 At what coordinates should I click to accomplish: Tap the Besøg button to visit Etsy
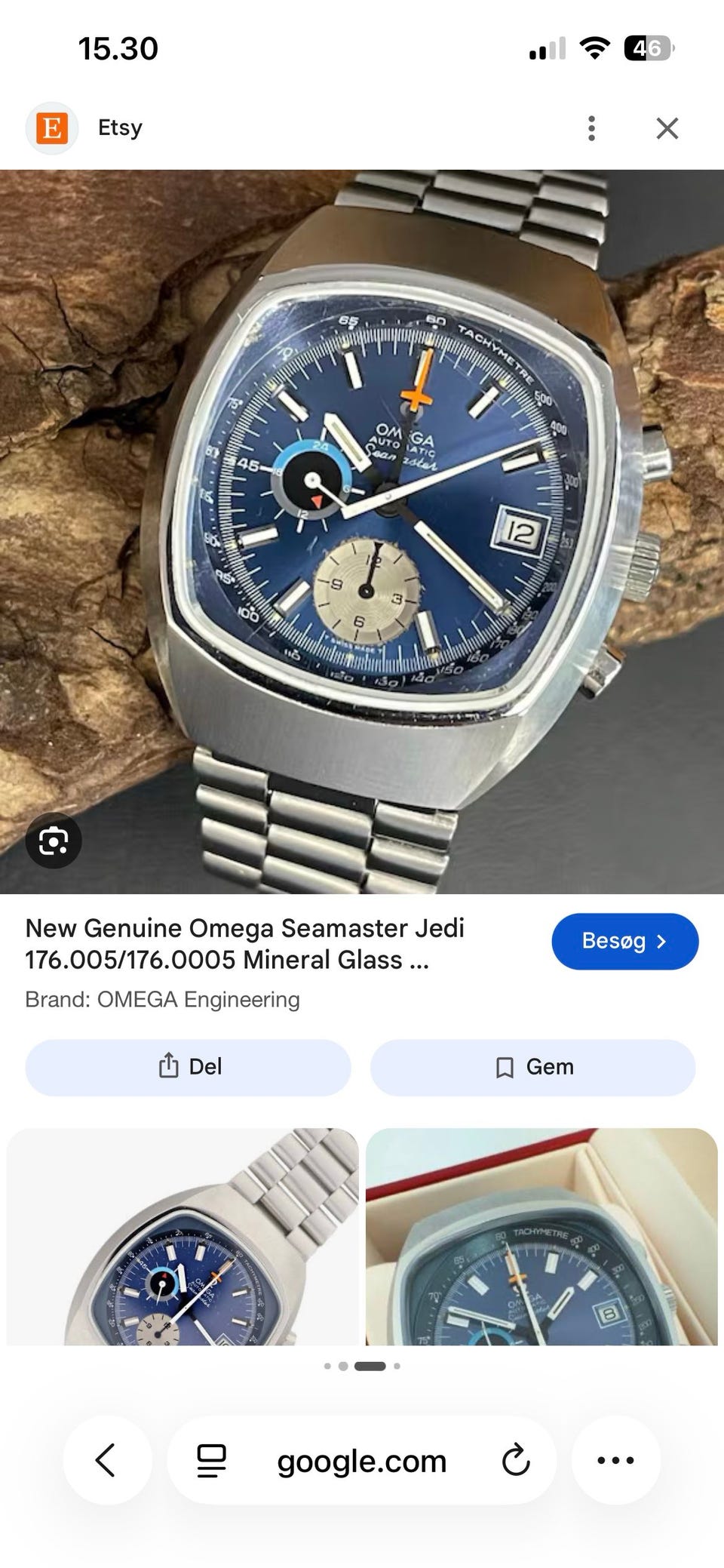point(624,941)
